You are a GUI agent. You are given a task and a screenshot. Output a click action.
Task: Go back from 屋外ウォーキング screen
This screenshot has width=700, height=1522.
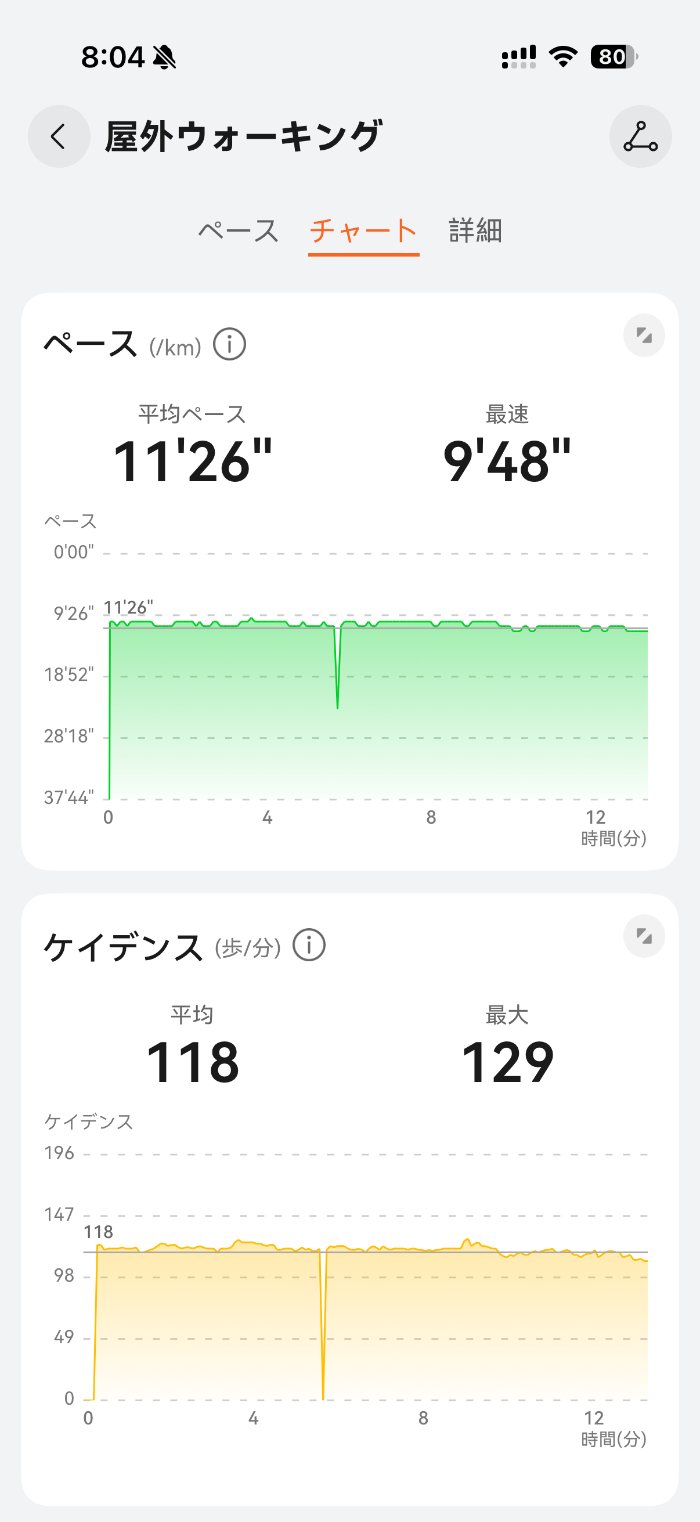pos(59,136)
